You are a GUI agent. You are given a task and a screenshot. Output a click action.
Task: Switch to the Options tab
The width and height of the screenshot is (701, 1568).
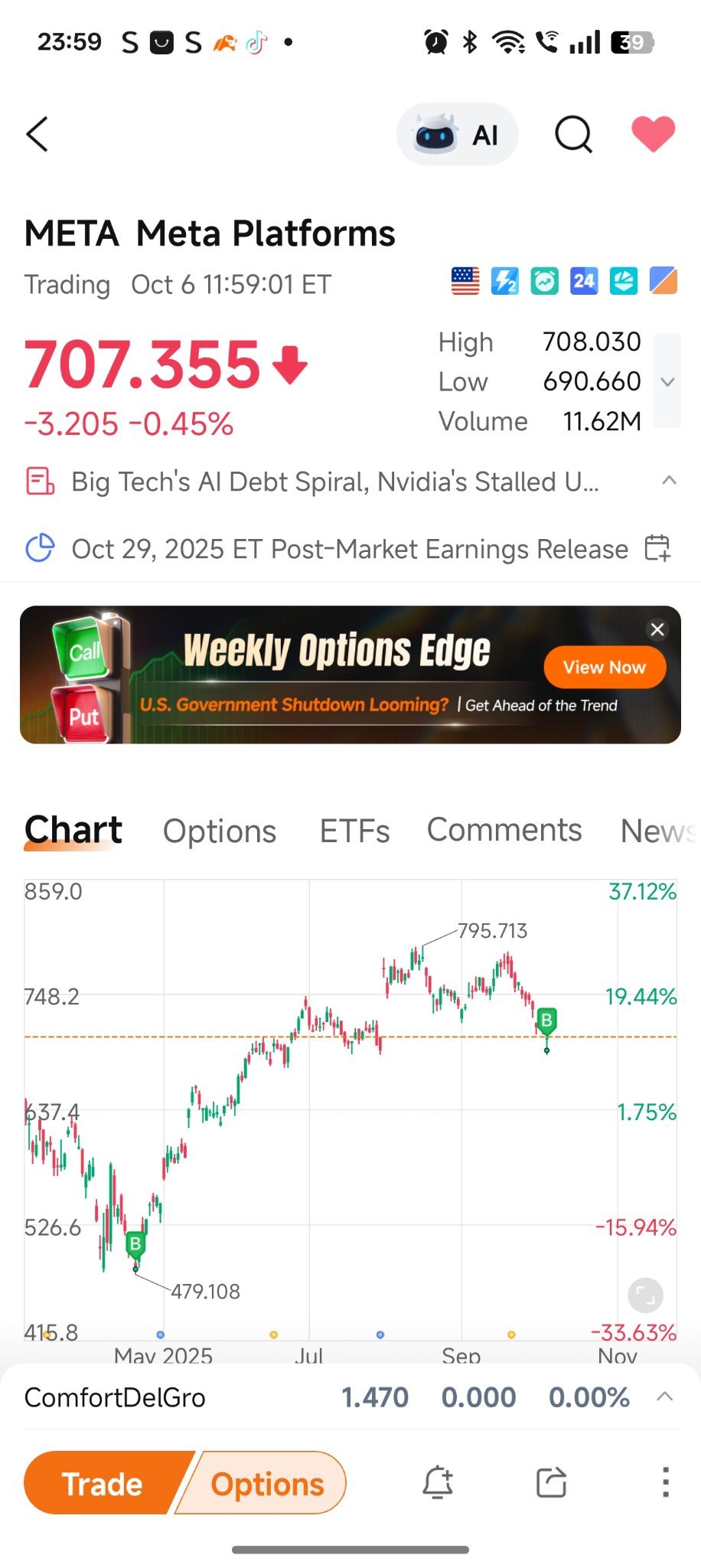tap(220, 831)
